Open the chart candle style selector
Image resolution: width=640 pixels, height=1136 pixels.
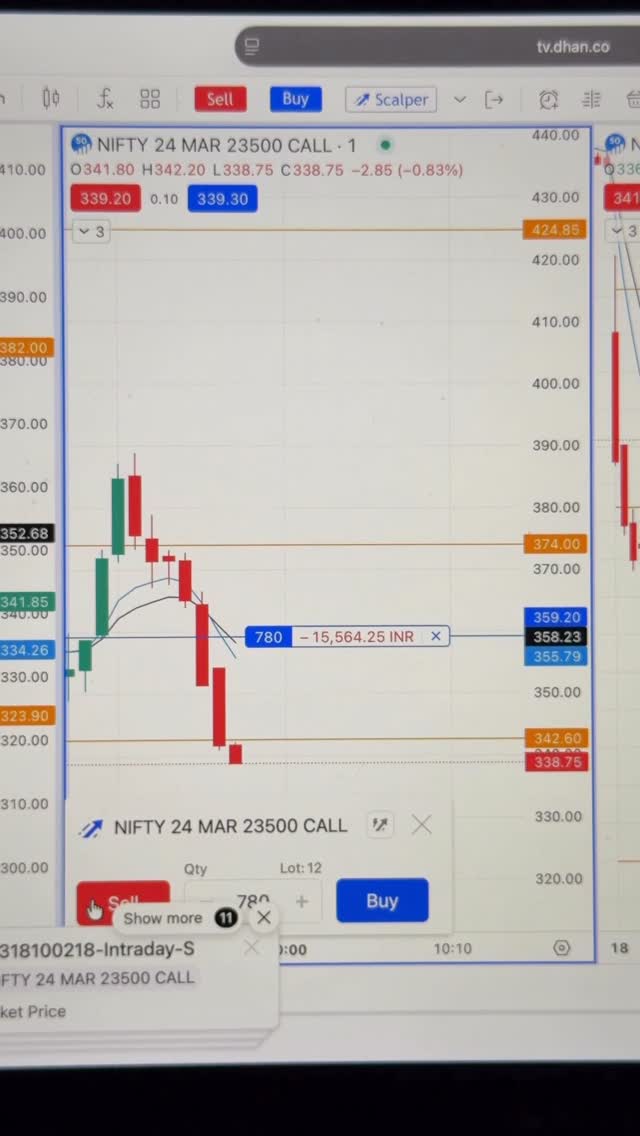51,99
